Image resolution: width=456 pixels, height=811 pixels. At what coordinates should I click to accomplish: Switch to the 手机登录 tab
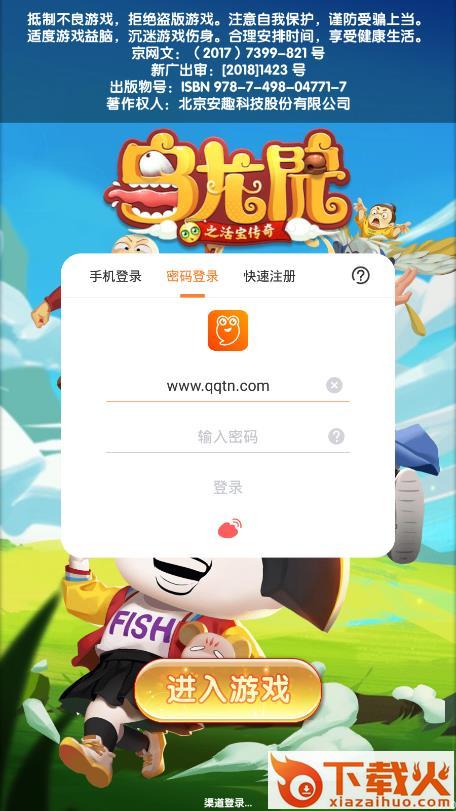pos(115,276)
